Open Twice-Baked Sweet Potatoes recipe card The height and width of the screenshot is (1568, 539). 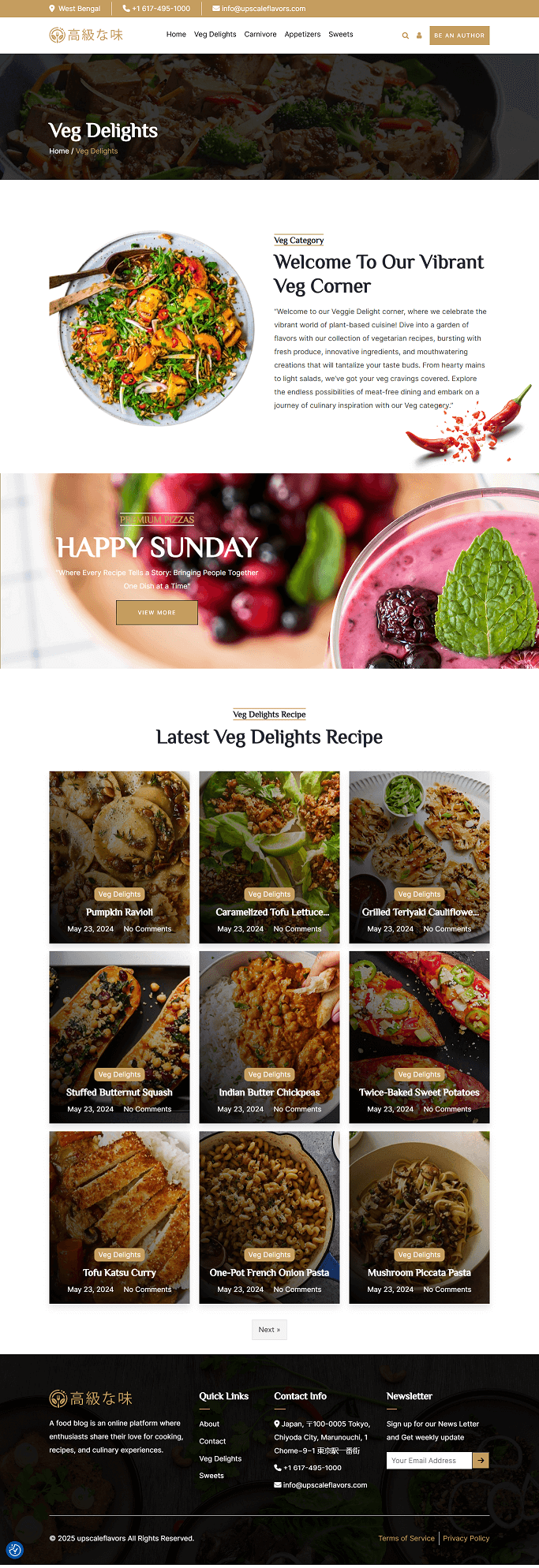419,1092
